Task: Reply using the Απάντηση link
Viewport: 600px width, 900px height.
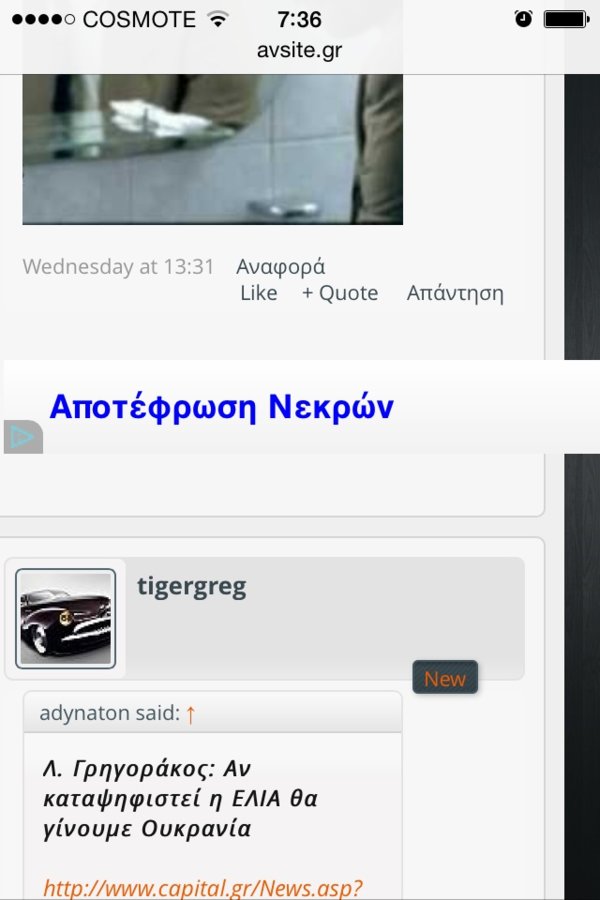Action: 455,293
